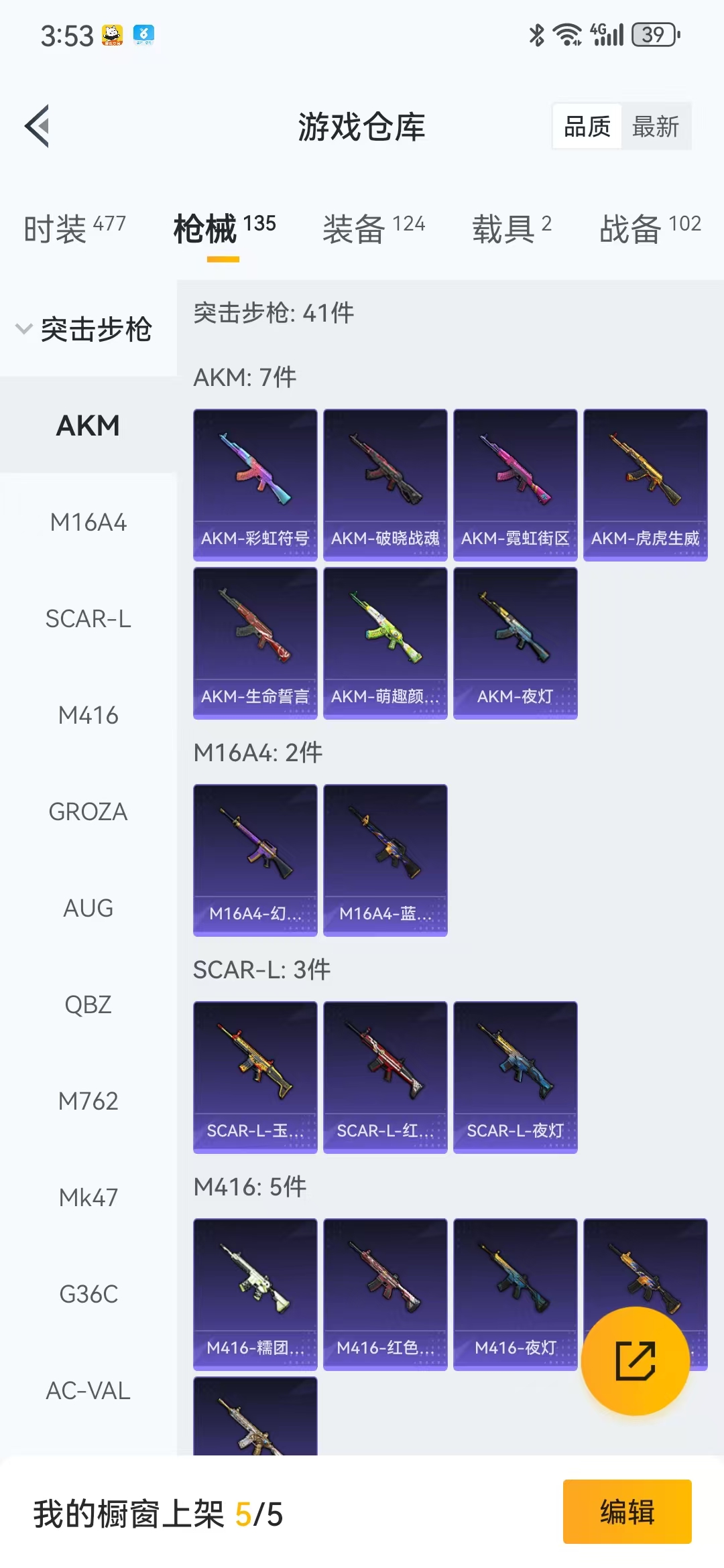Jump to M762 in the side list
Screen dimensions: 724x1568
pyautogui.click(x=88, y=1101)
